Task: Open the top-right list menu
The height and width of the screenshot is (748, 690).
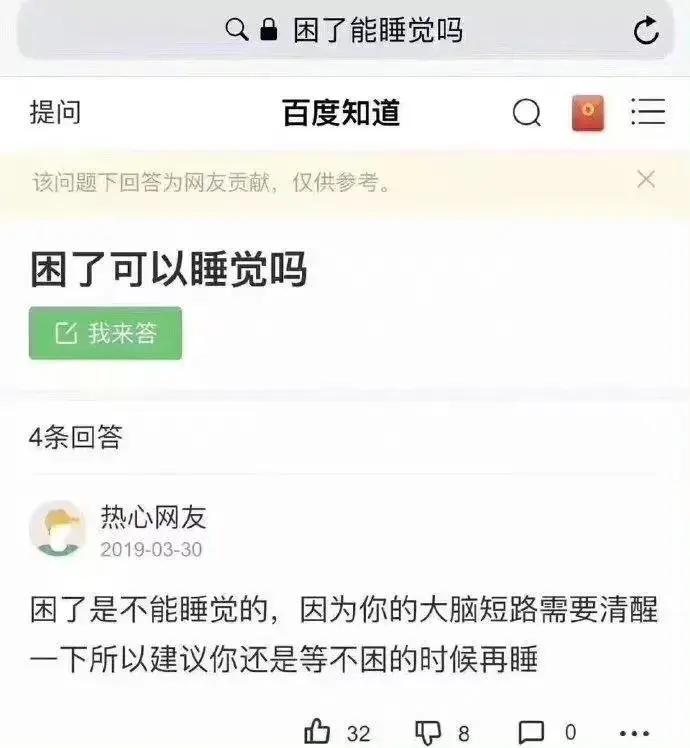Action: (x=648, y=112)
